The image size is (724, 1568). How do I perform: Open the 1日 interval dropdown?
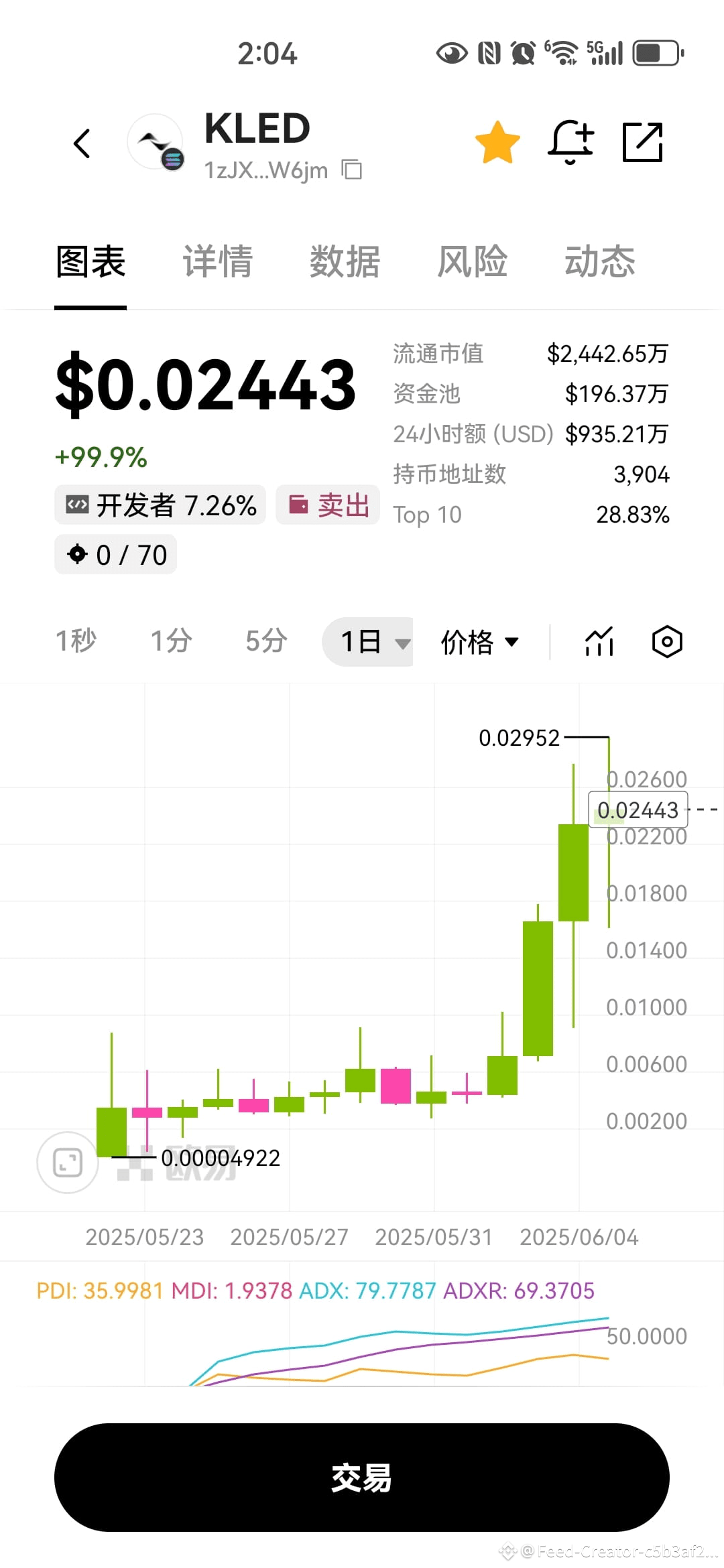[x=368, y=641]
